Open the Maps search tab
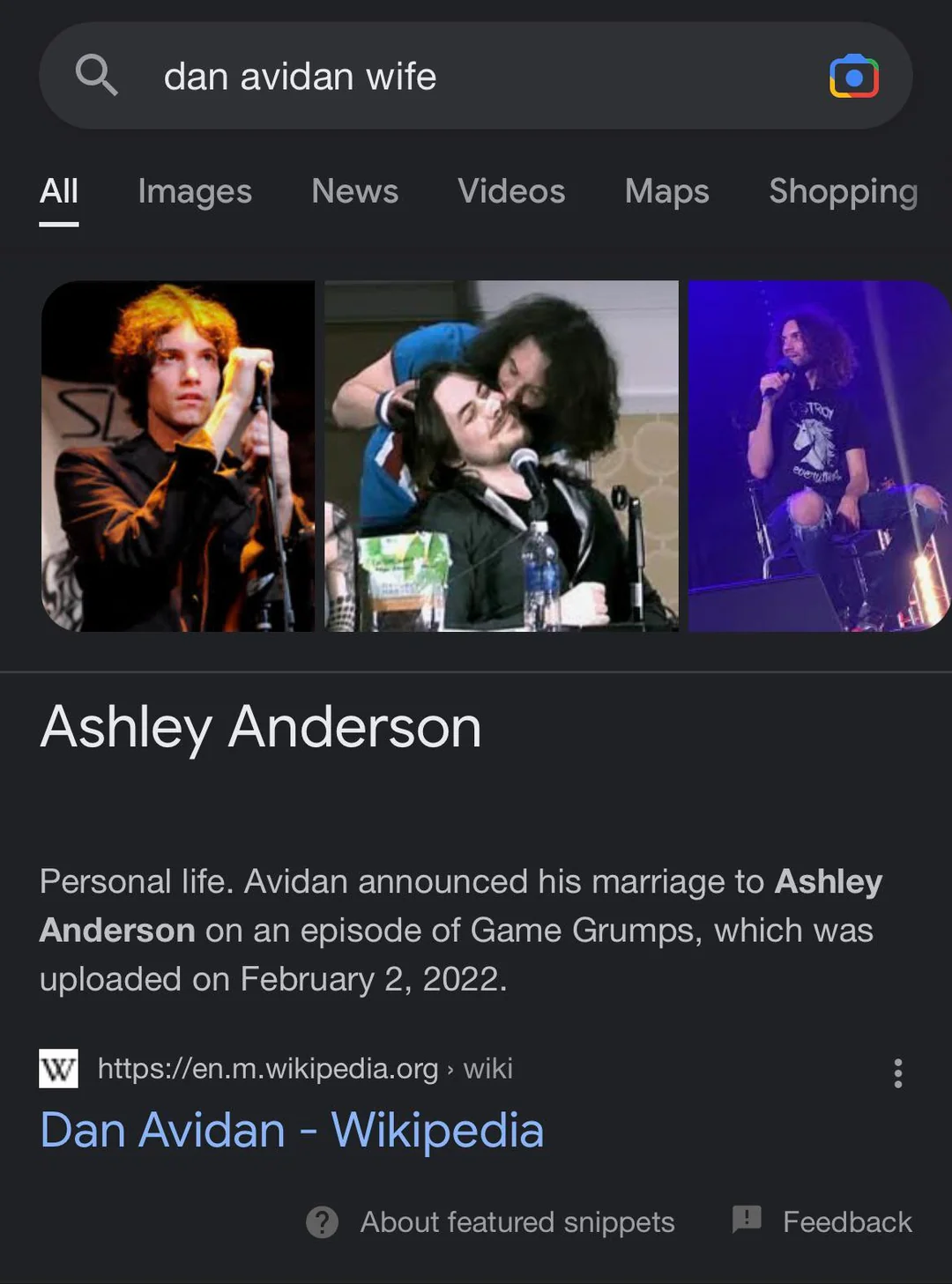The image size is (952, 1284). pos(666,192)
